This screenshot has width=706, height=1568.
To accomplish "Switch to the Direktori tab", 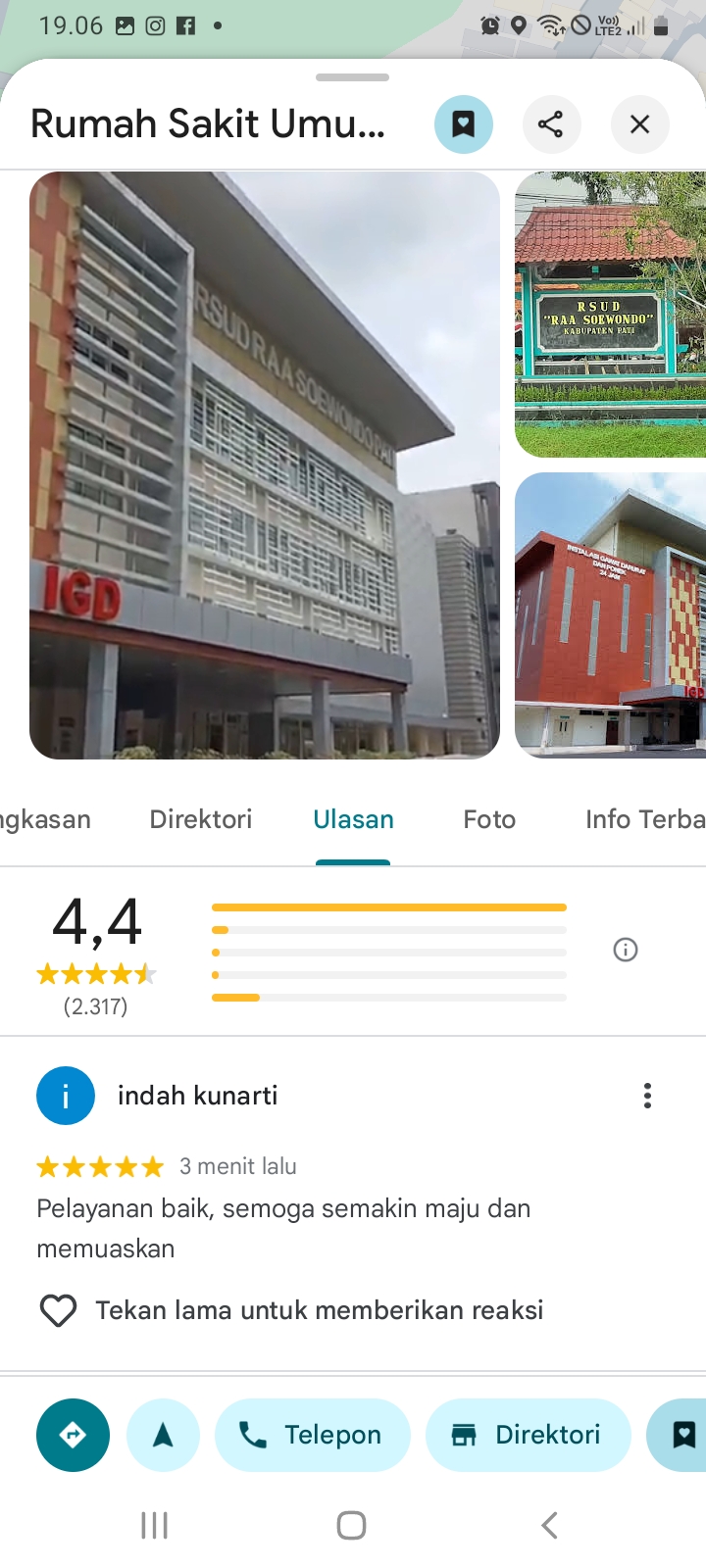I will tap(200, 819).
